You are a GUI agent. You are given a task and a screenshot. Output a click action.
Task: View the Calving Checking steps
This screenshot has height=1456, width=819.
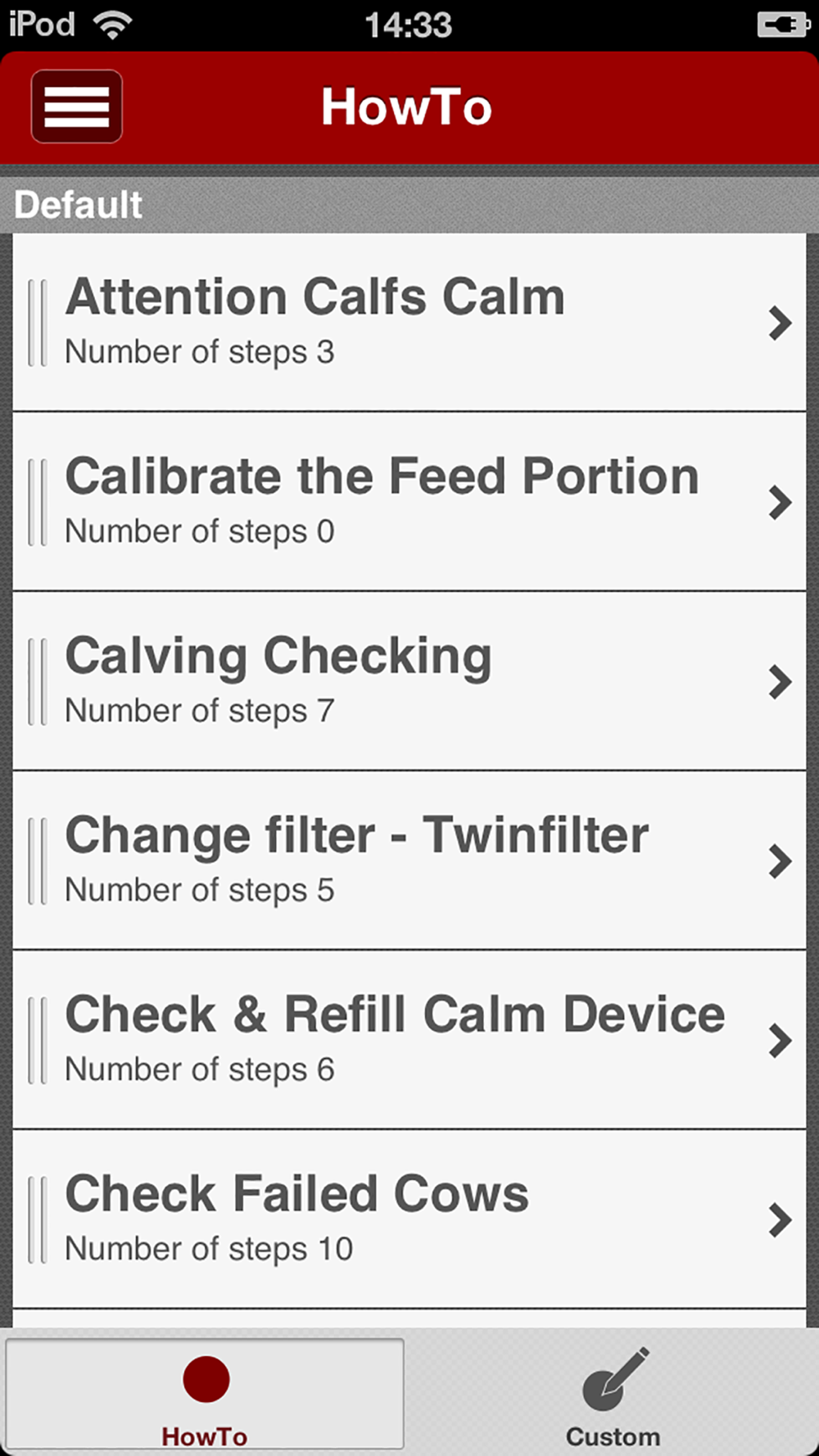click(409, 681)
